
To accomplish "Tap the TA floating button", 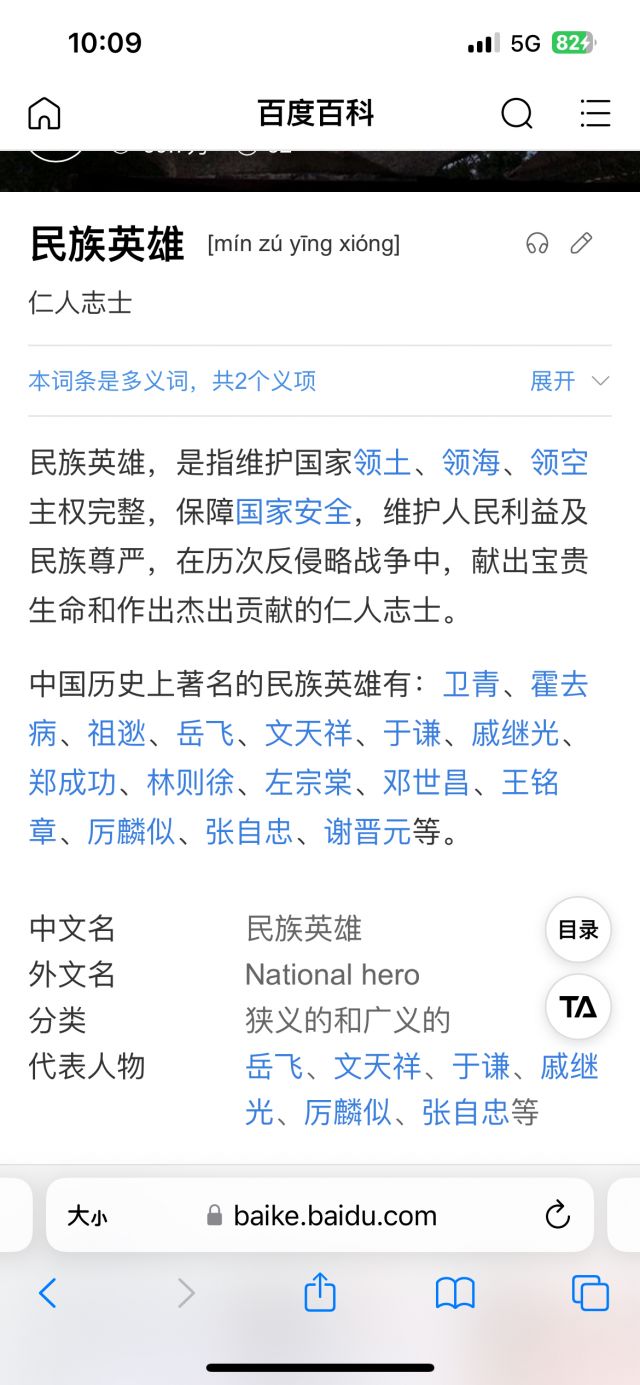I will click(578, 1007).
